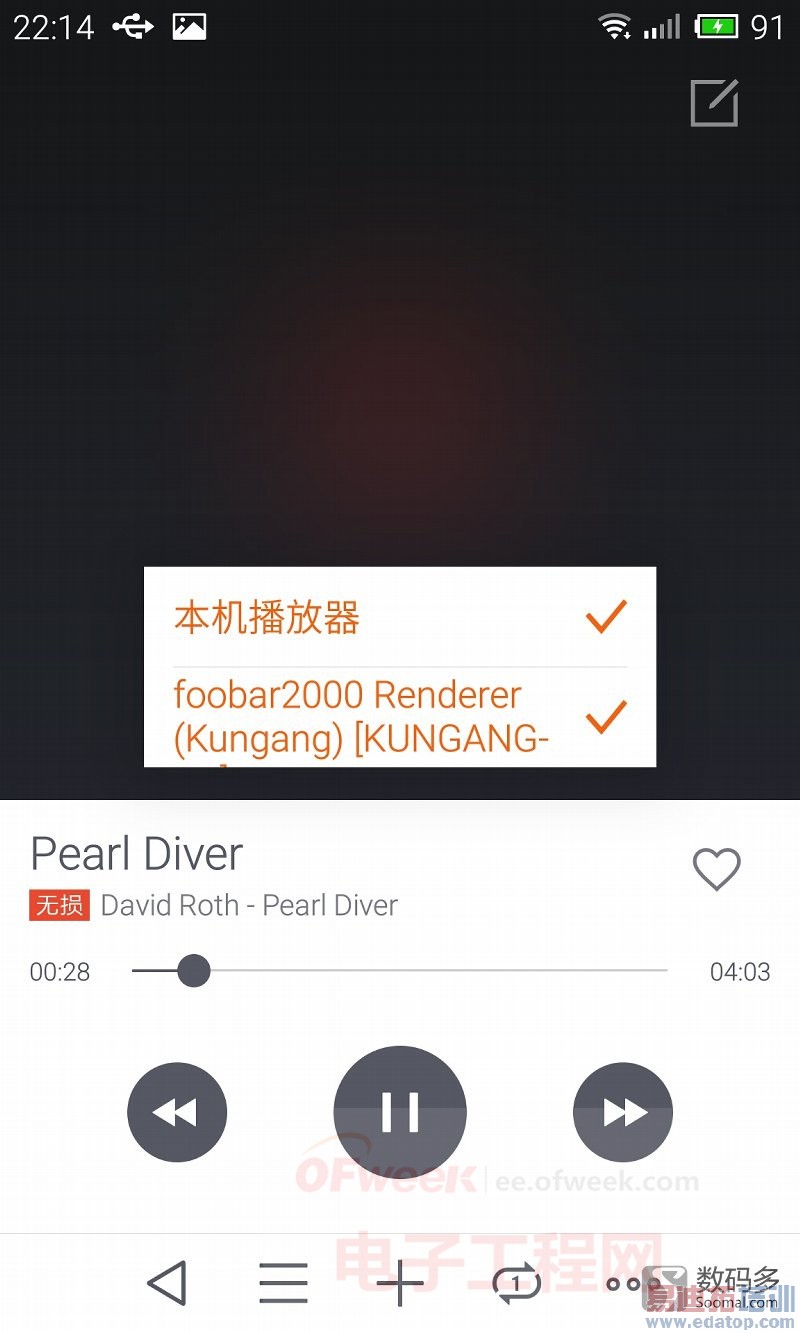Open the foobar2000 Renderer (Kungang) entry
Viewport: 800px width, 1333px height.
tap(348, 716)
